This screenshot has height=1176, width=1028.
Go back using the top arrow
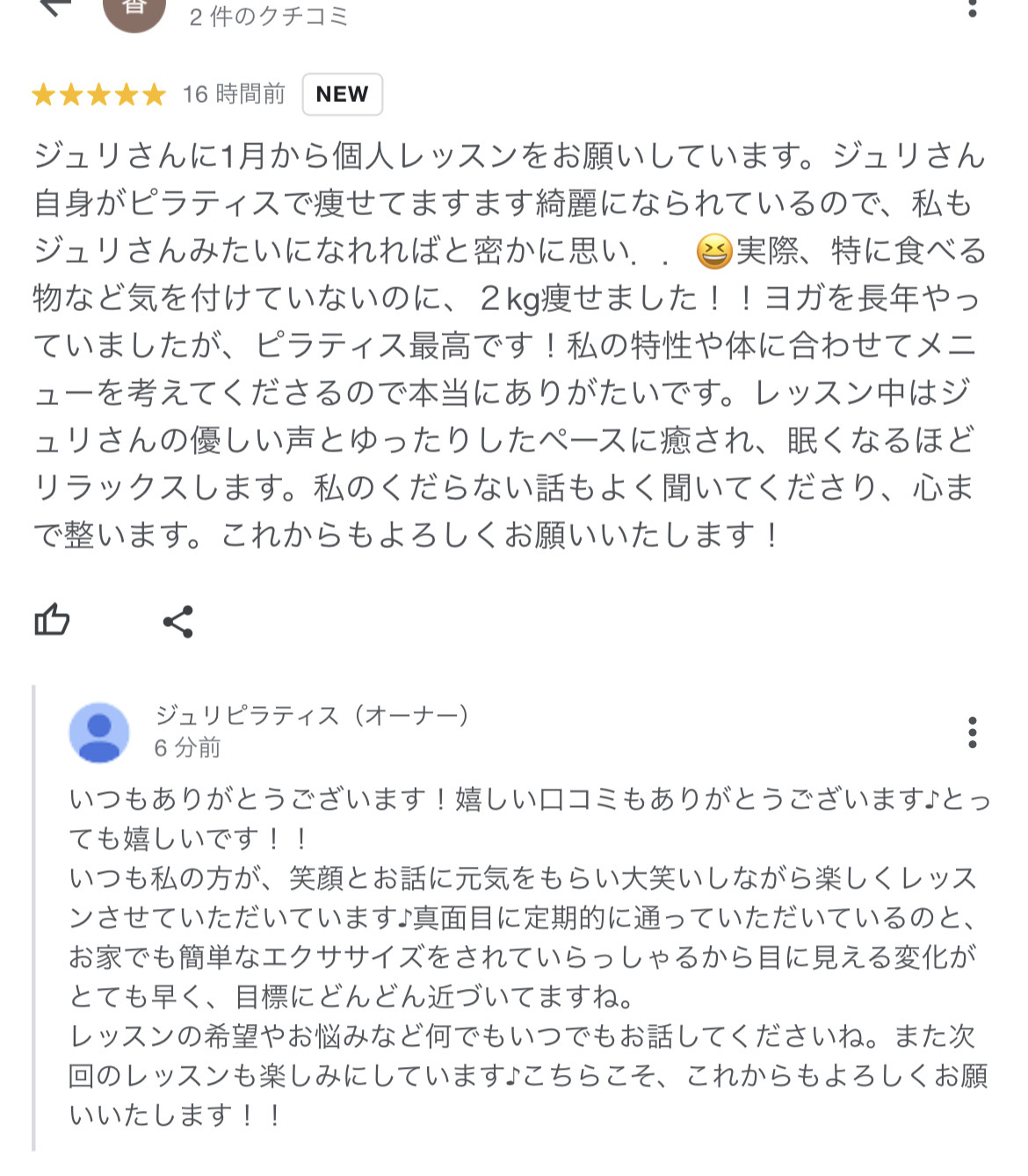coord(54,7)
